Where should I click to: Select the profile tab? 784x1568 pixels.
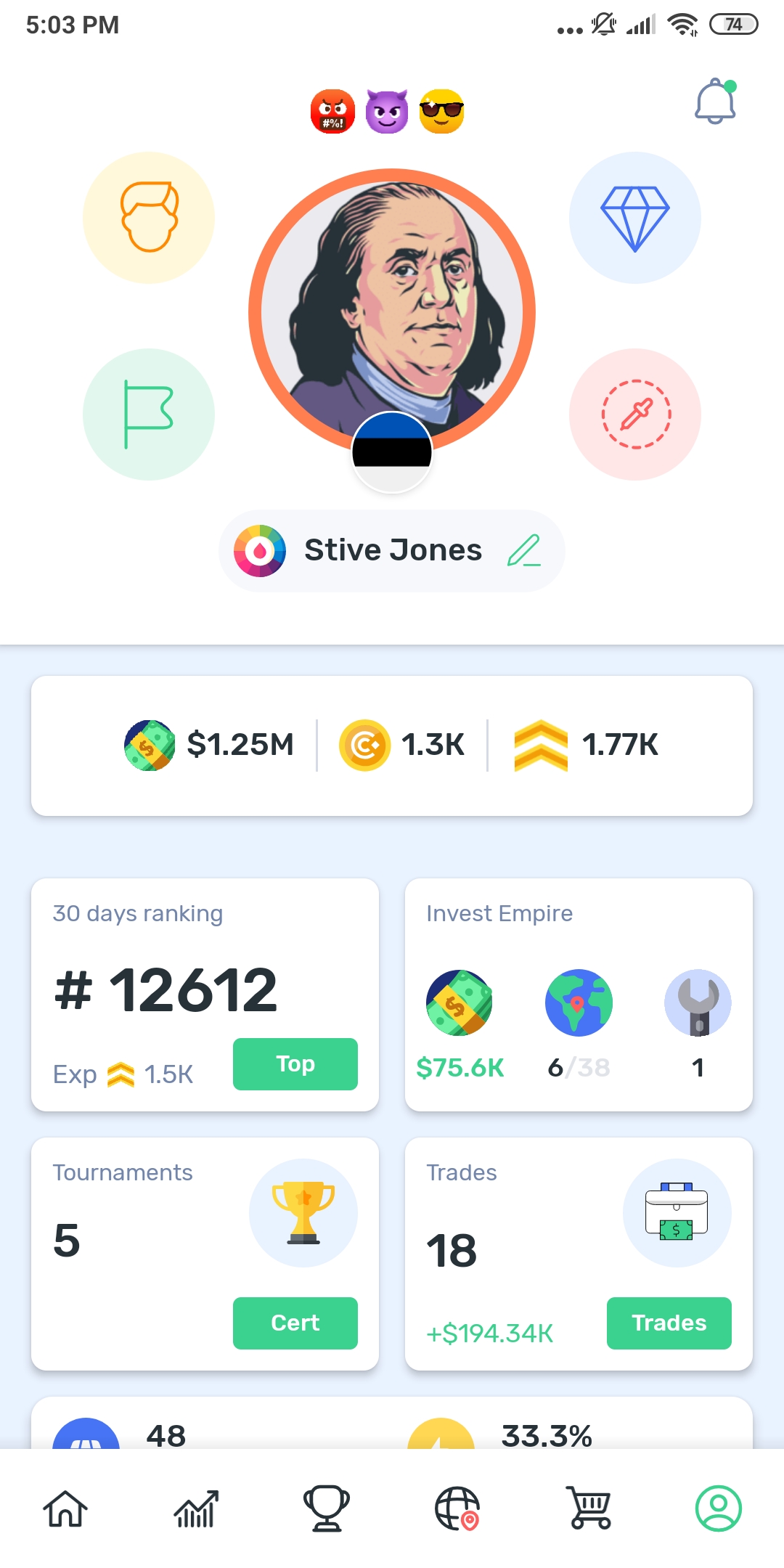718,1508
